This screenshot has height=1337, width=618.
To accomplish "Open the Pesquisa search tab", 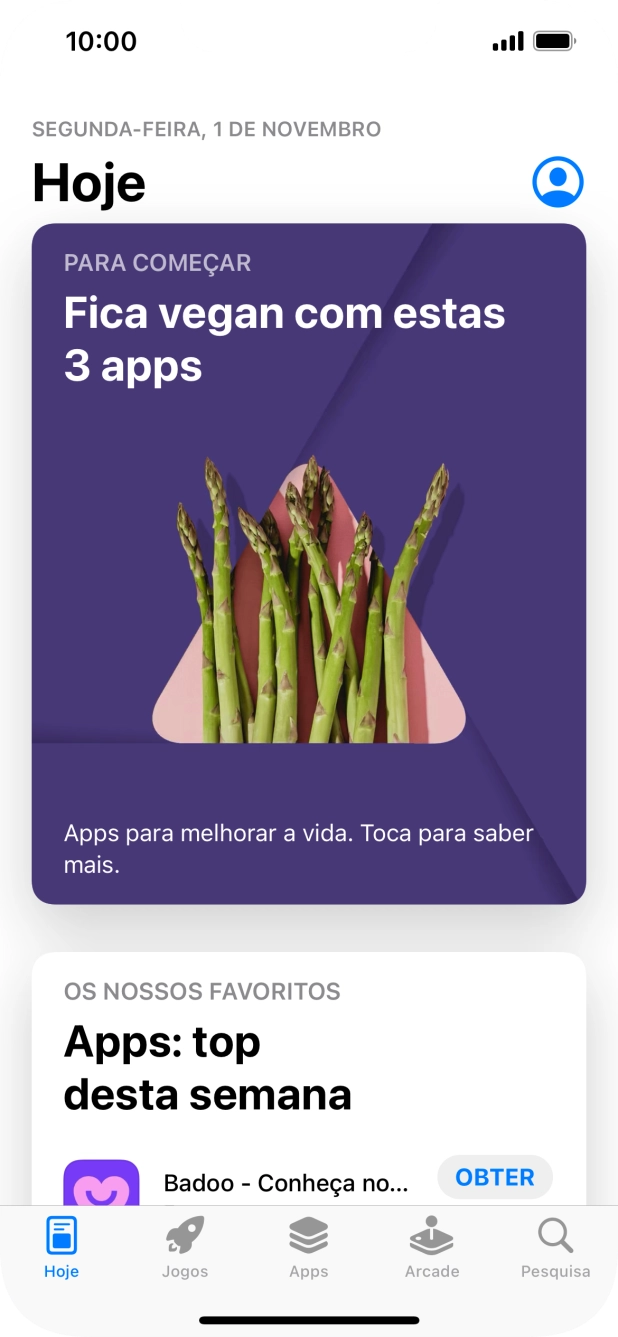I will point(555,1247).
